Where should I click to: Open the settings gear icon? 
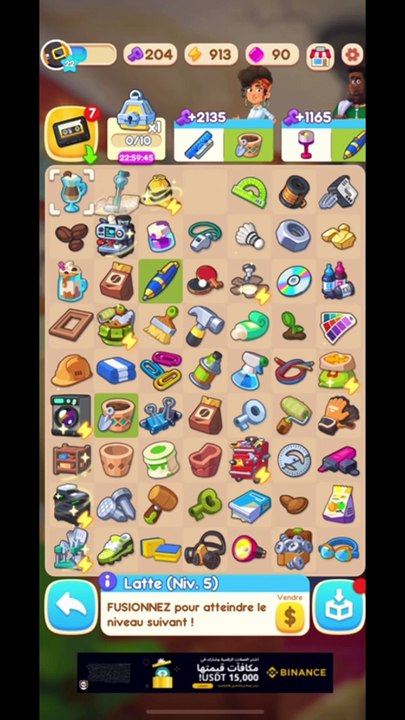(352, 55)
